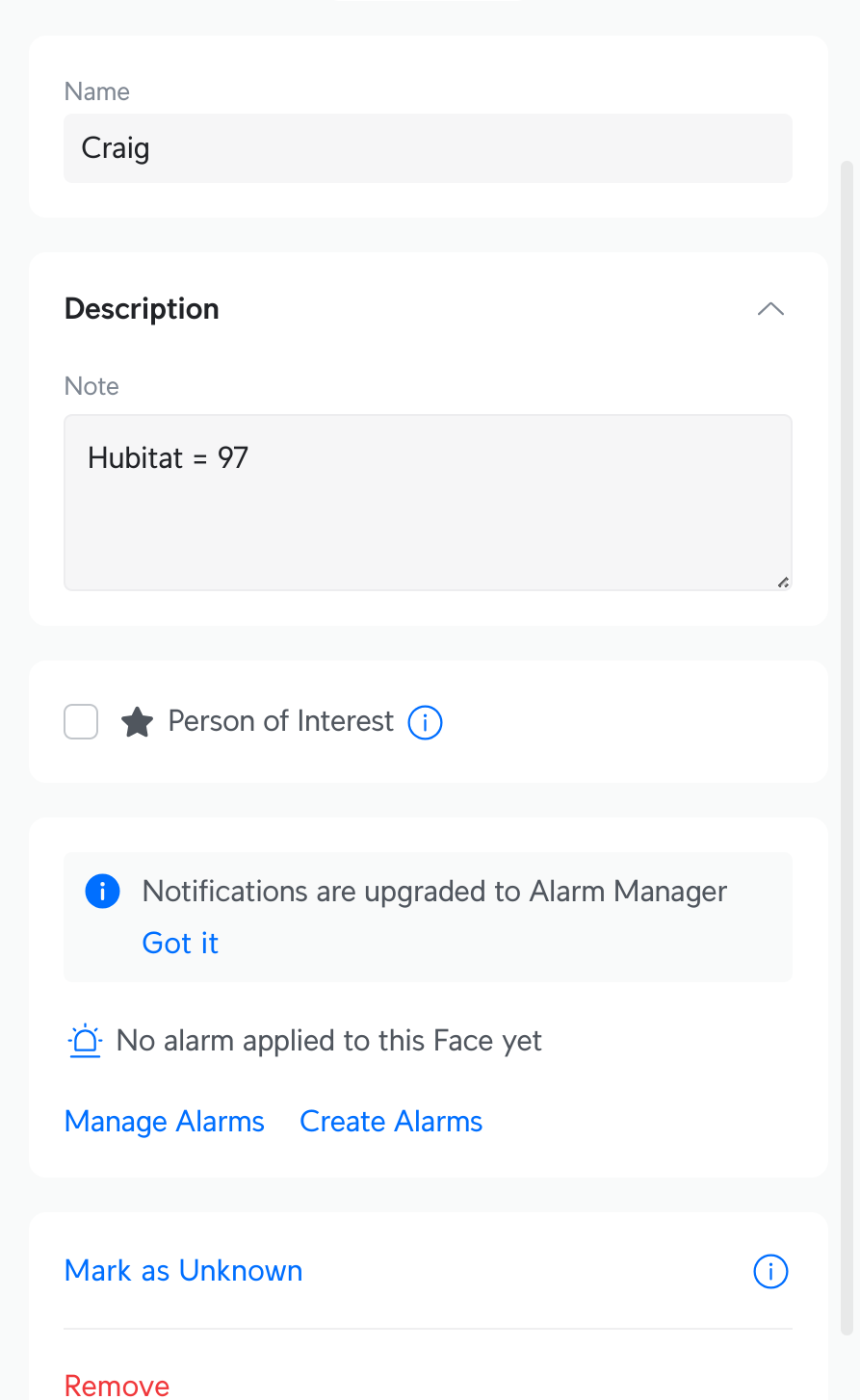Open info icon beside Person of Interest

point(426,722)
